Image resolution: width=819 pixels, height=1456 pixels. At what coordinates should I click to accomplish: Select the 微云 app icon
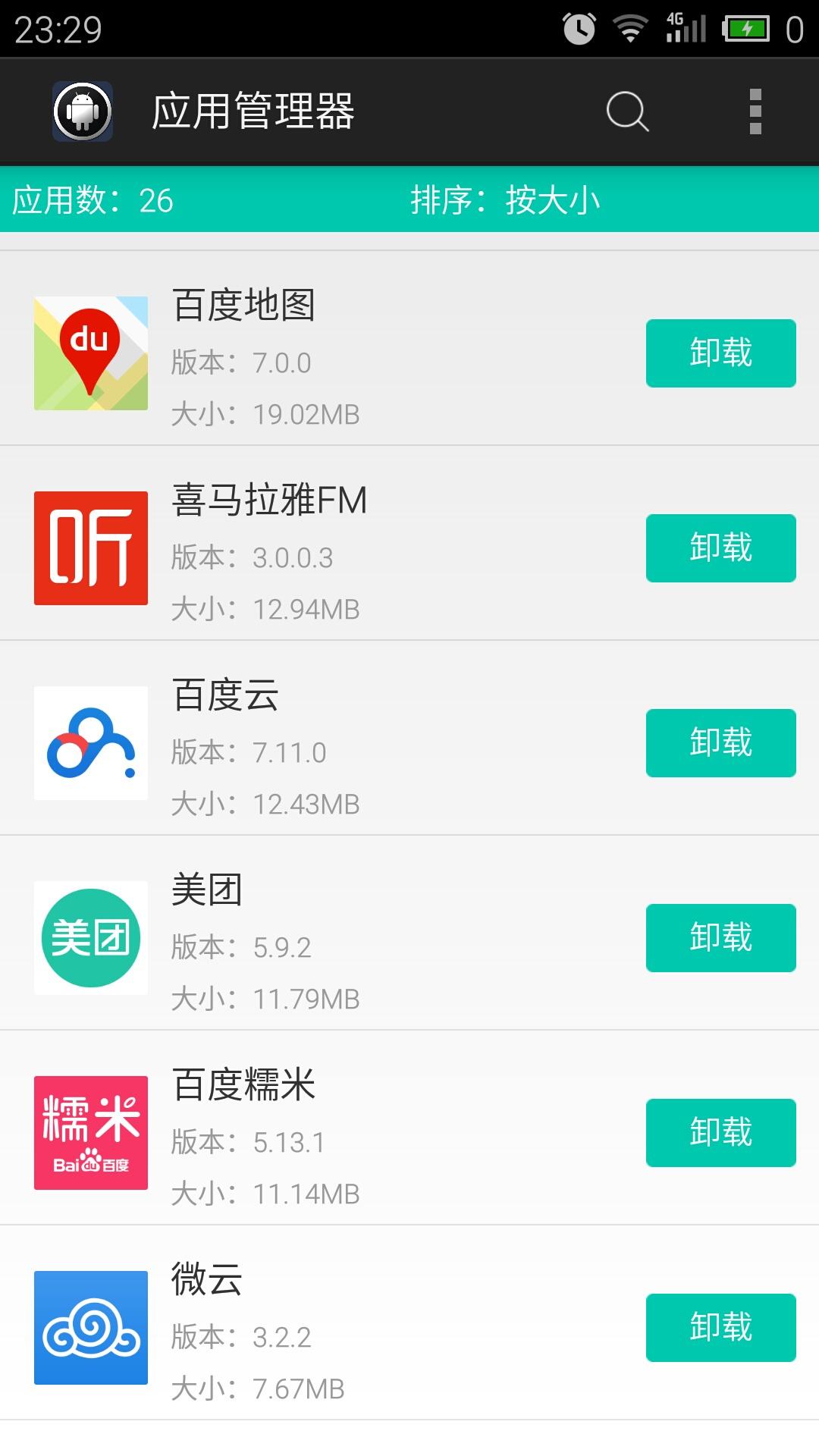(89, 1327)
